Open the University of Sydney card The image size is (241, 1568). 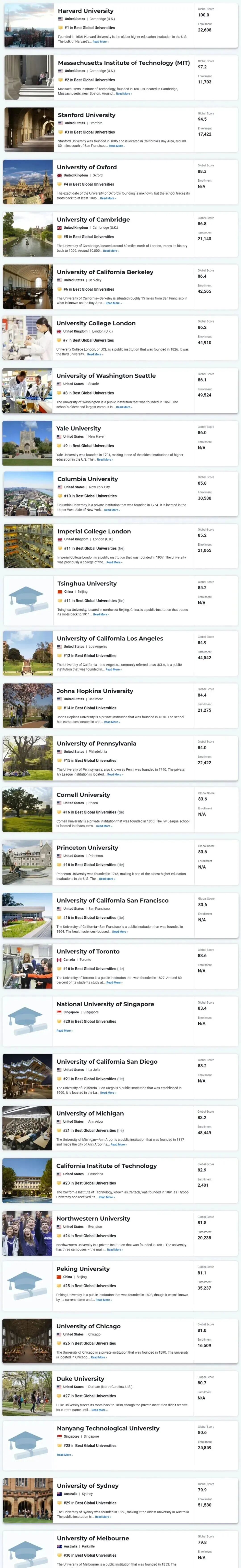tap(87, 1486)
